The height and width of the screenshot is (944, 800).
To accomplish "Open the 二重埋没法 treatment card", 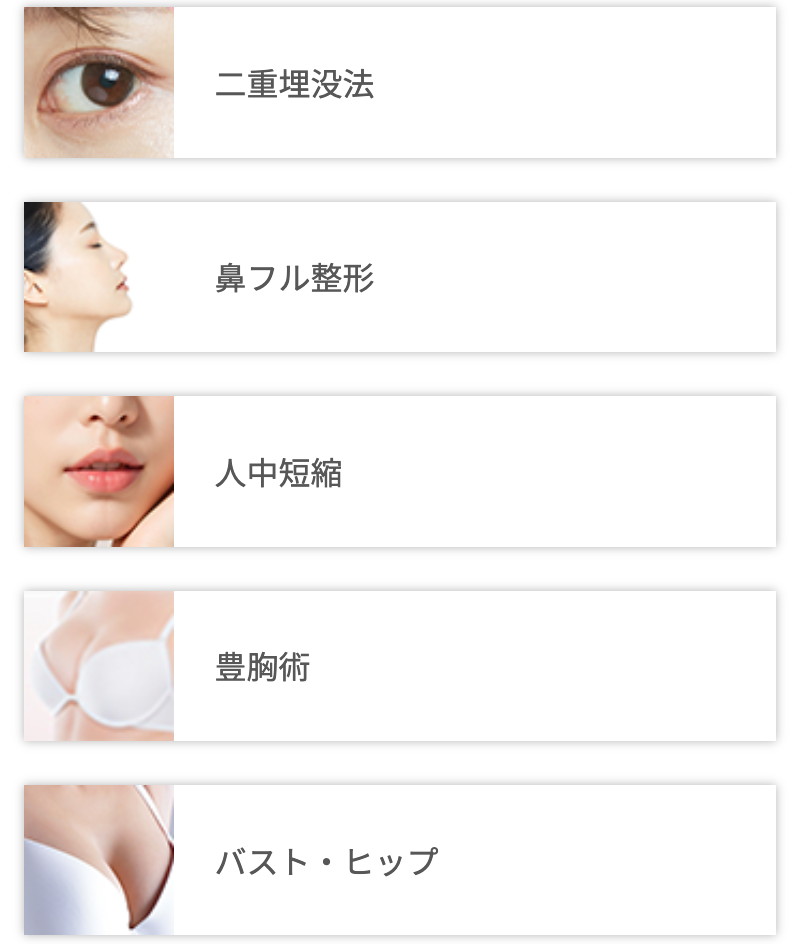I will 400,83.
